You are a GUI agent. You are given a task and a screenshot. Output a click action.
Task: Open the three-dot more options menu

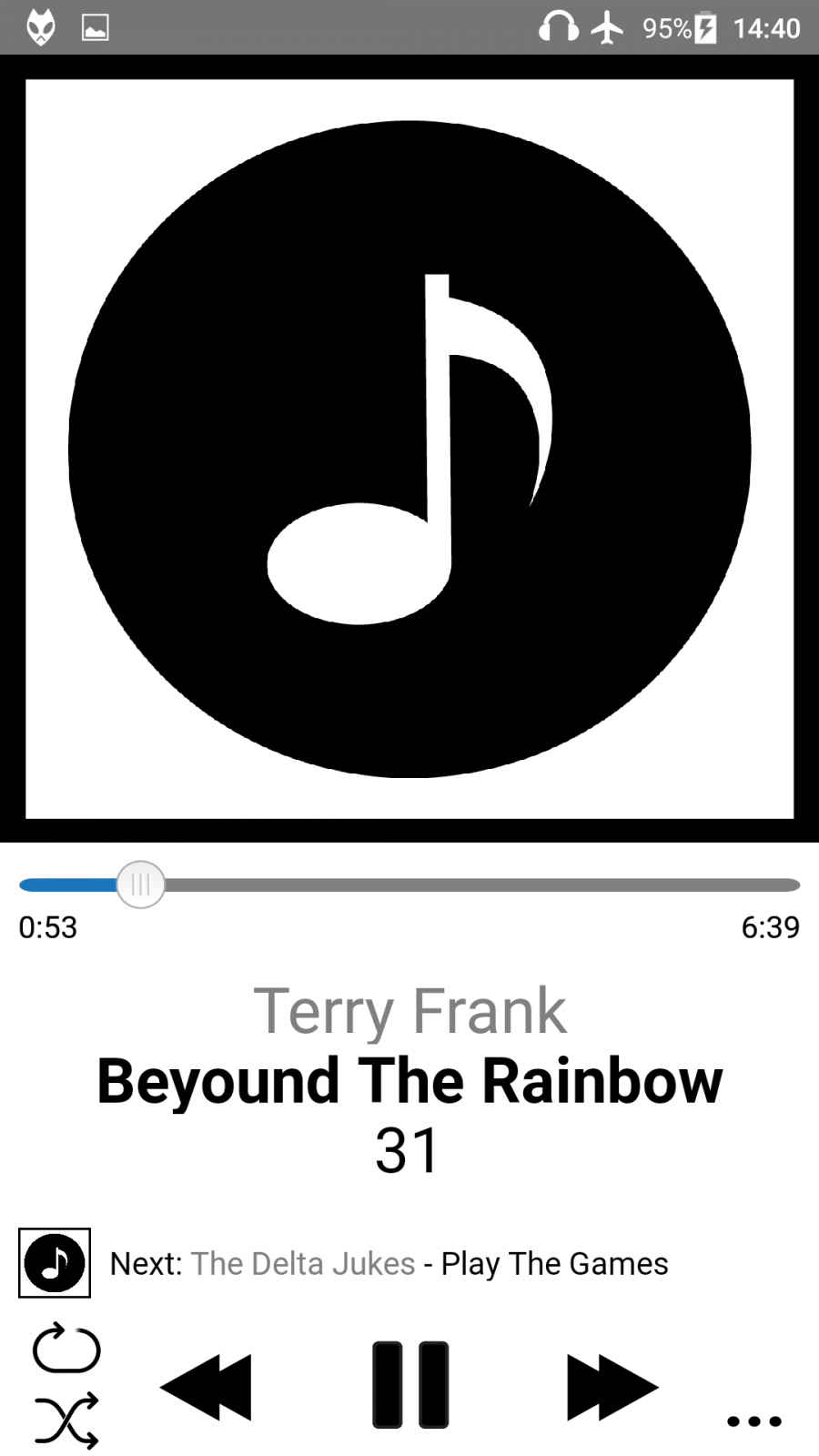pos(754,1421)
